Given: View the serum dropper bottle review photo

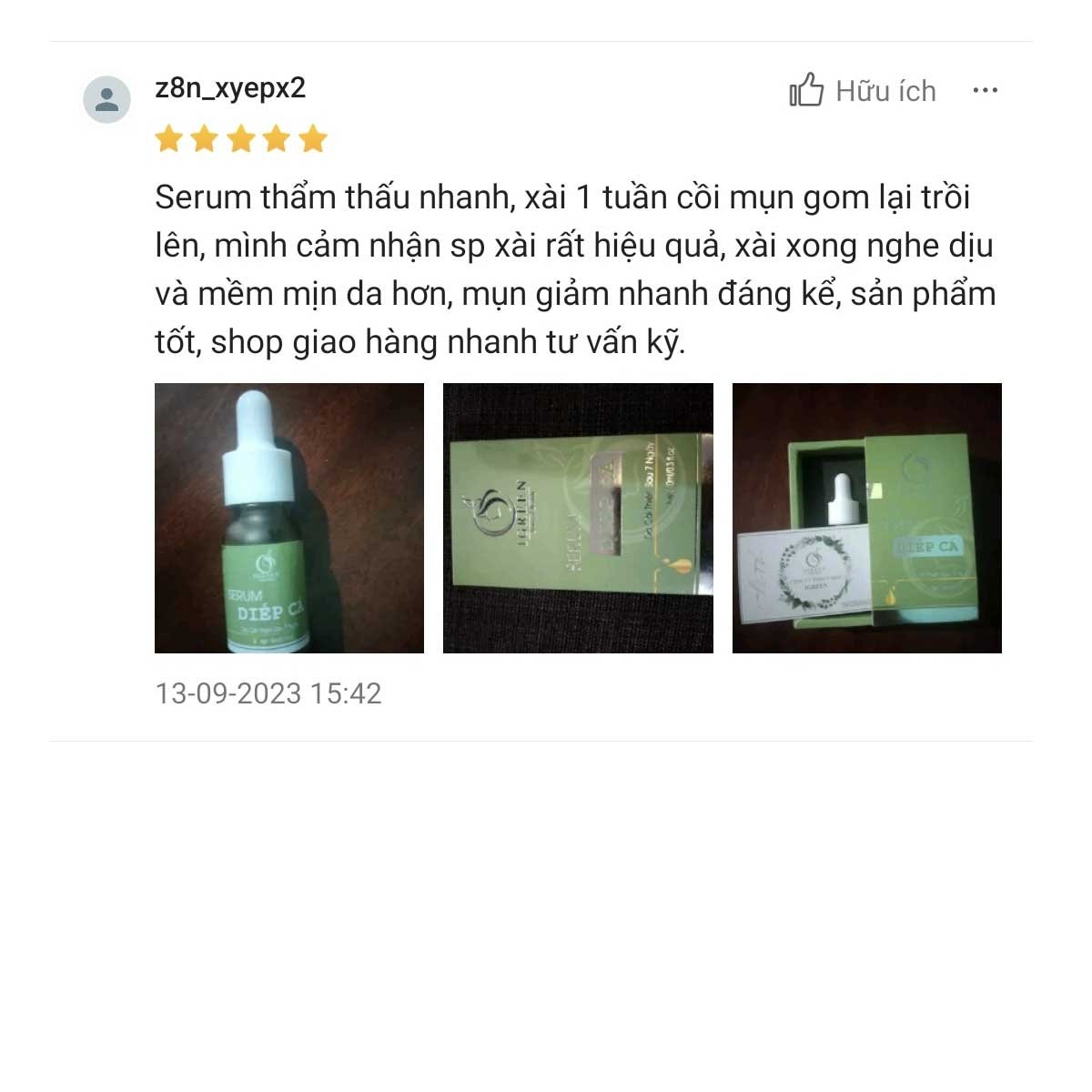Looking at the screenshot, I should pos(289,518).
